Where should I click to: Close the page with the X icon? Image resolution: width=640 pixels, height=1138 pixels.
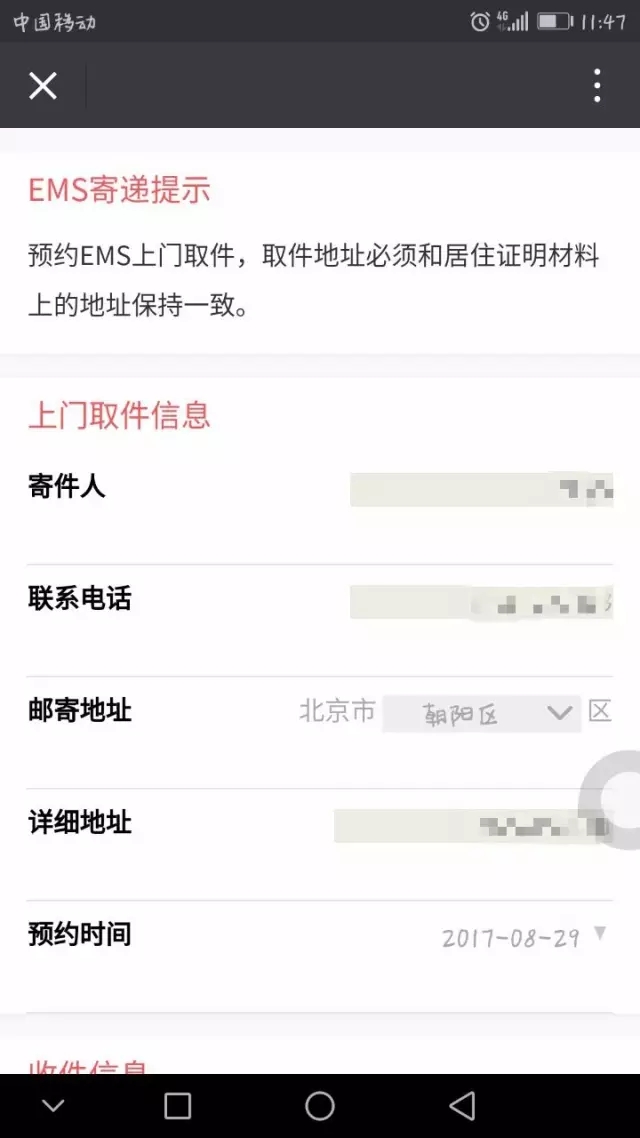(42, 86)
